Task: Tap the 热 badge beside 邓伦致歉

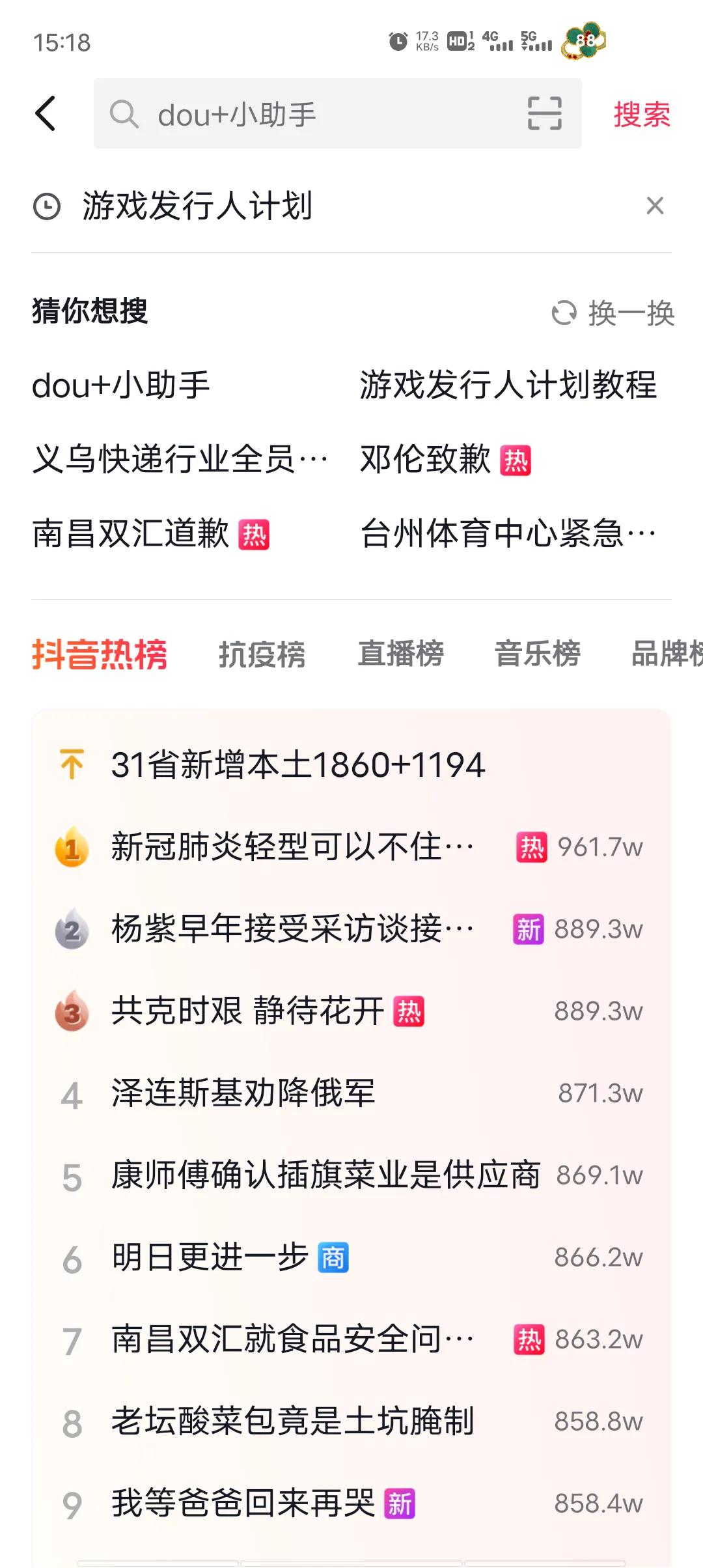Action: [516, 461]
